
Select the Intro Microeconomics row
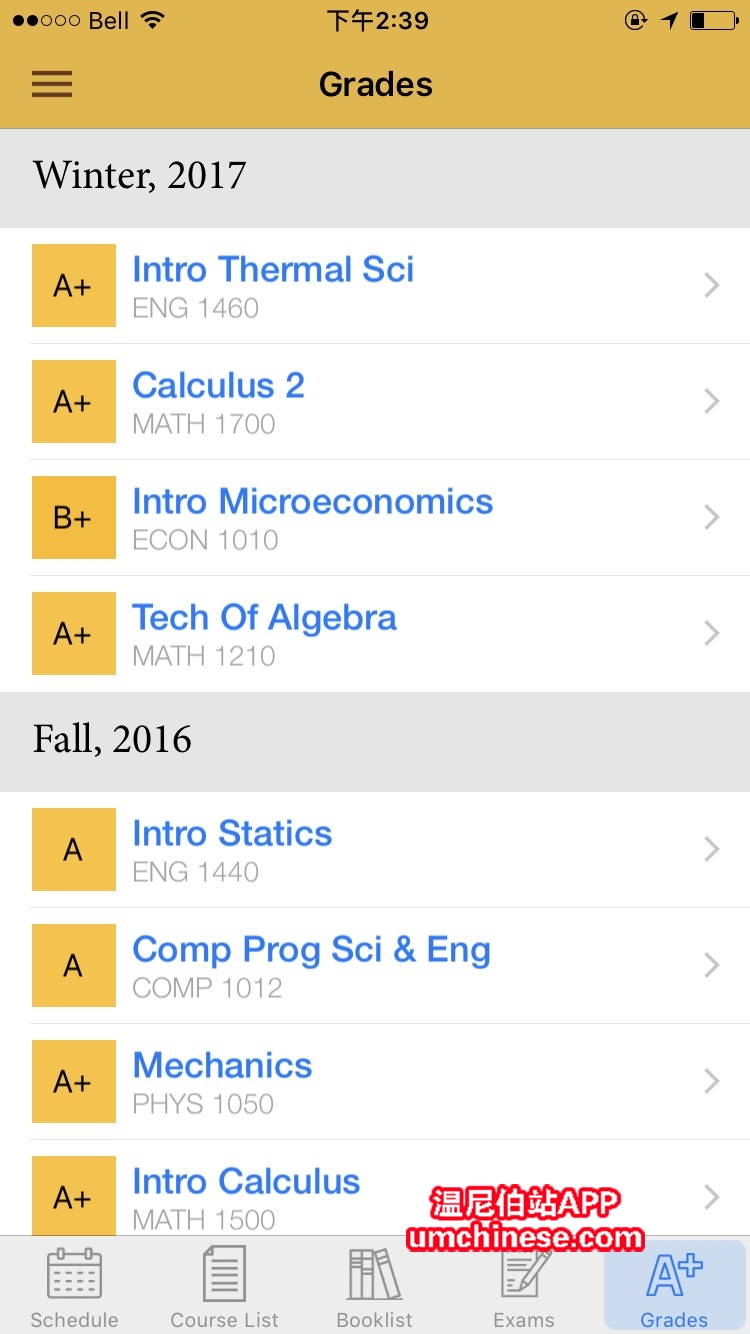(375, 518)
